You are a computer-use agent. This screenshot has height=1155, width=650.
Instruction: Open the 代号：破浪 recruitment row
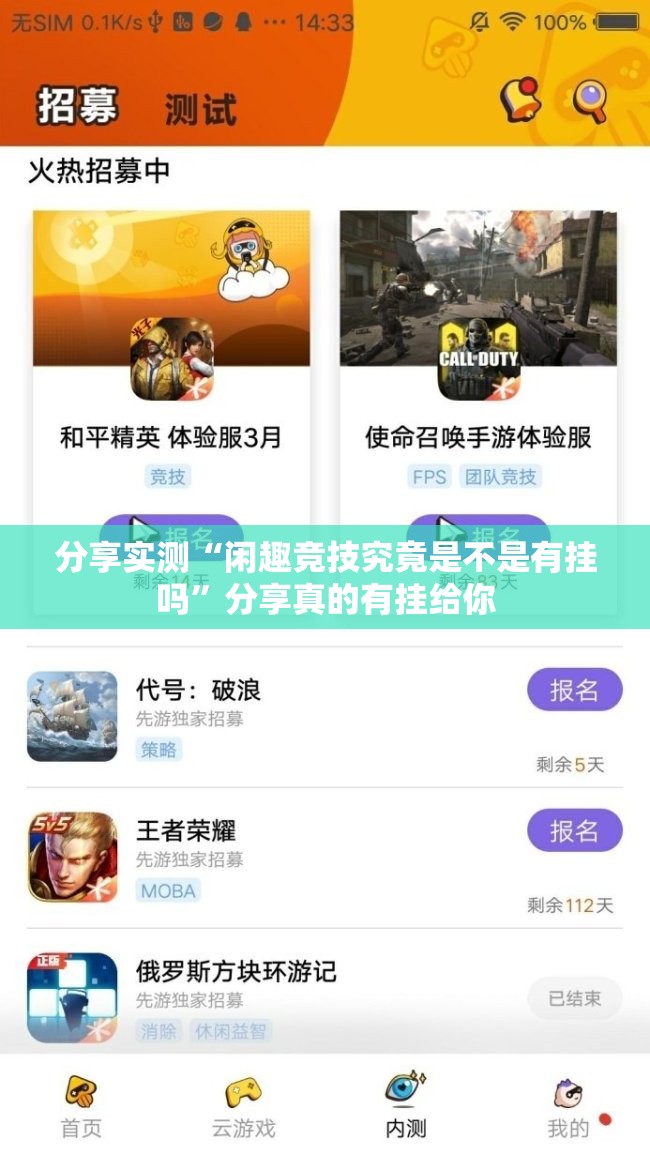point(300,716)
